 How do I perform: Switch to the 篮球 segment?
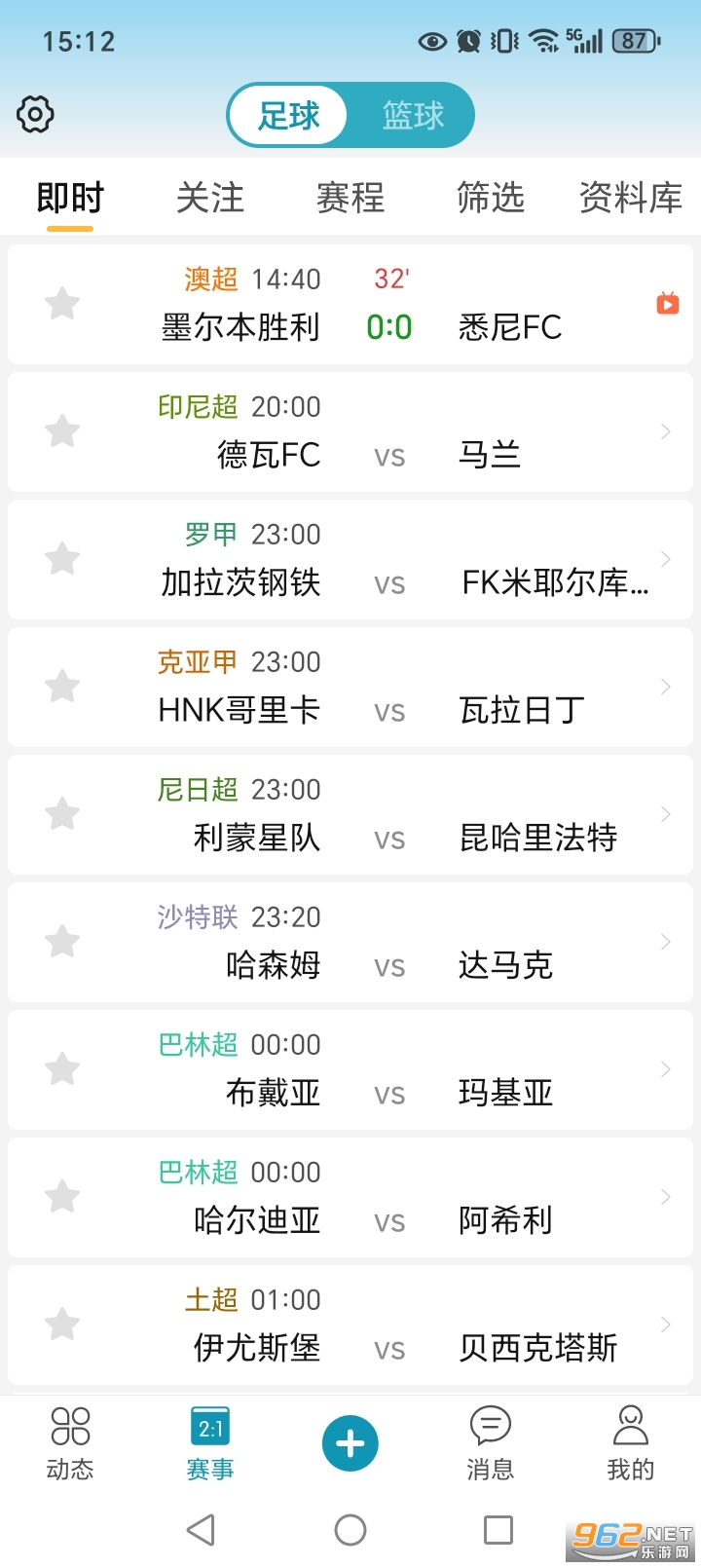[x=413, y=116]
